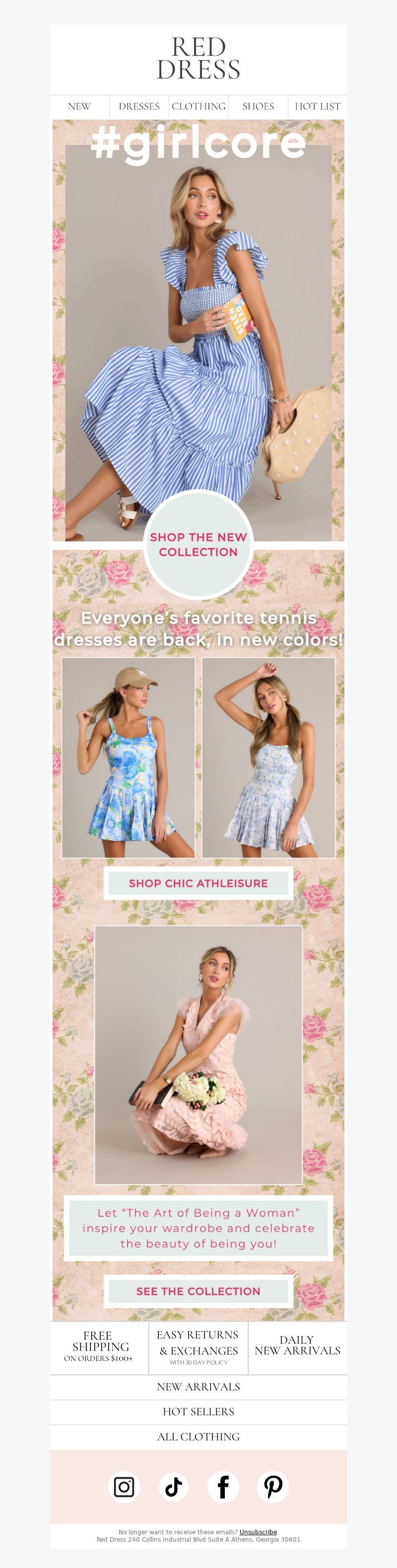Tap the Unsubscribe link
The image size is (397, 1568).
[258, 1532]
